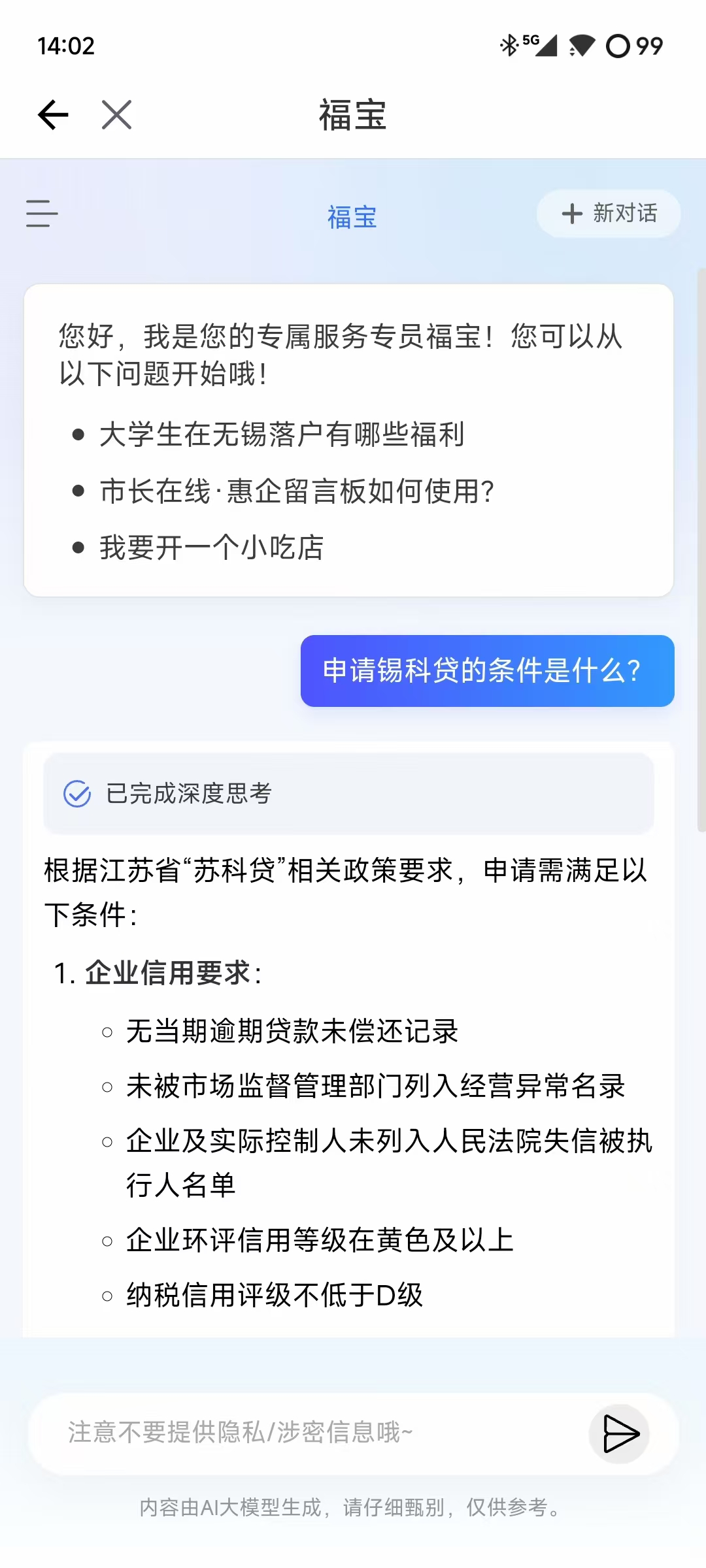Expand the 已完成深度思考 section
The image size is (706, 1568).
coord(348,794)
